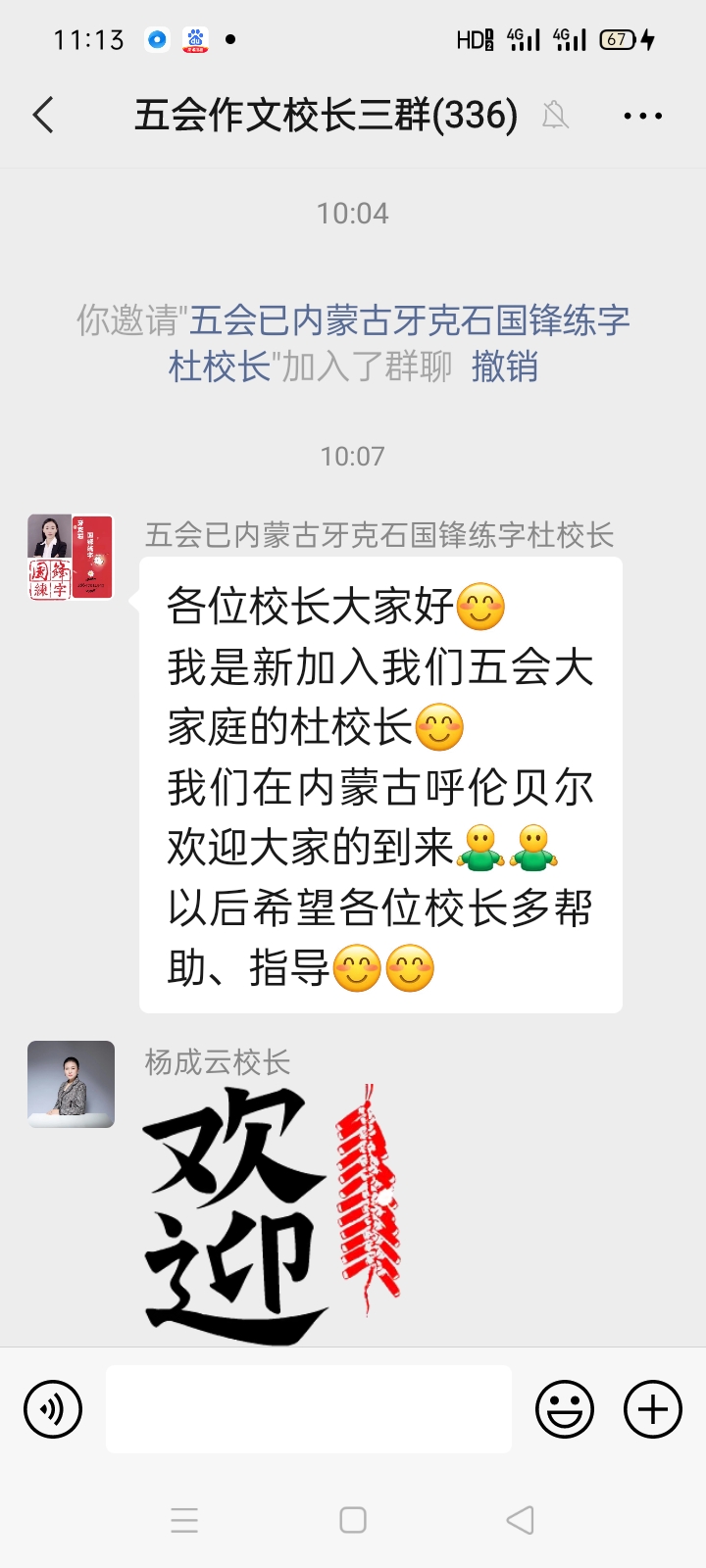Open the emoji panel
Image resolution: width=706 pixels, height=1568 pixels.
coord(564,1409)
